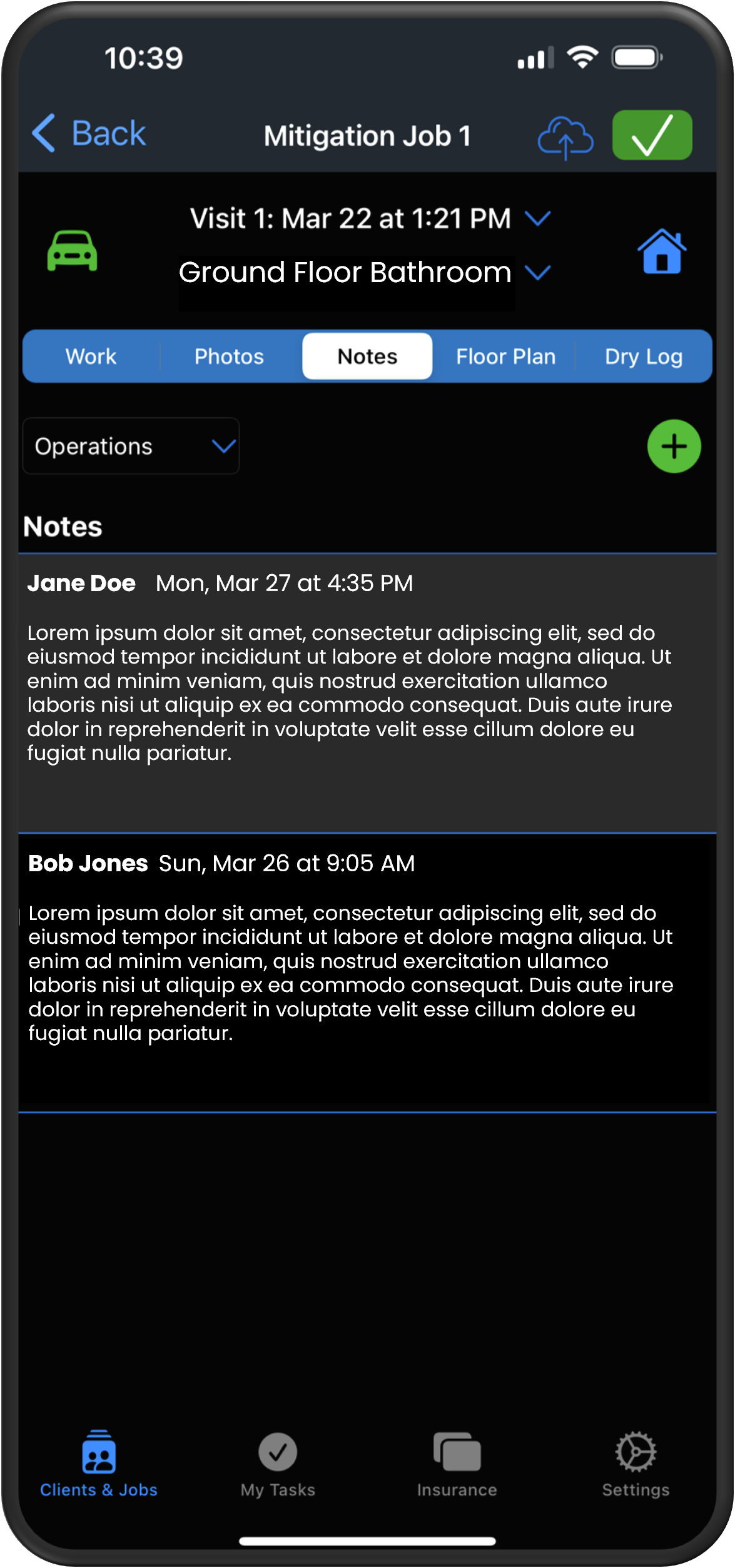Tap the green car icon
Image resolution: width=735 pixels, height=1568 pixels.
tap(73, 251)
